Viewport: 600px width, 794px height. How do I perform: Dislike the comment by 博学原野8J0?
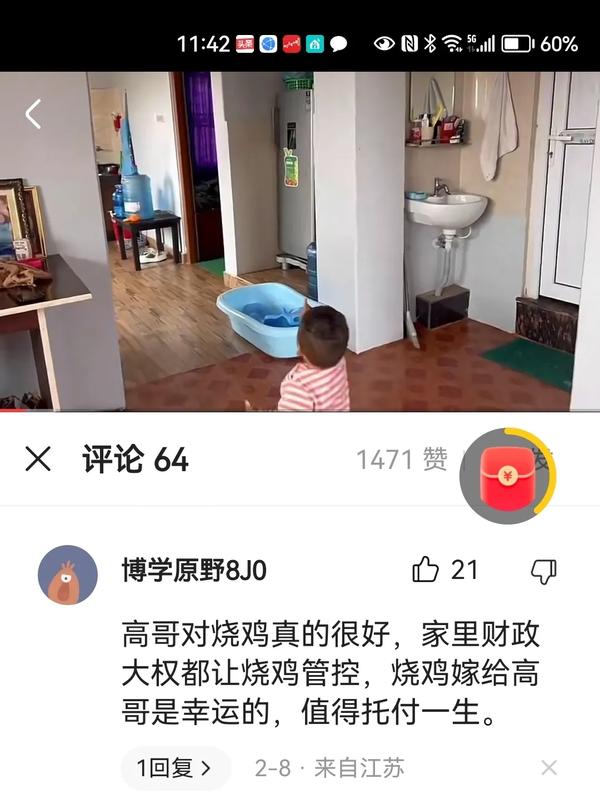point(542,571)
